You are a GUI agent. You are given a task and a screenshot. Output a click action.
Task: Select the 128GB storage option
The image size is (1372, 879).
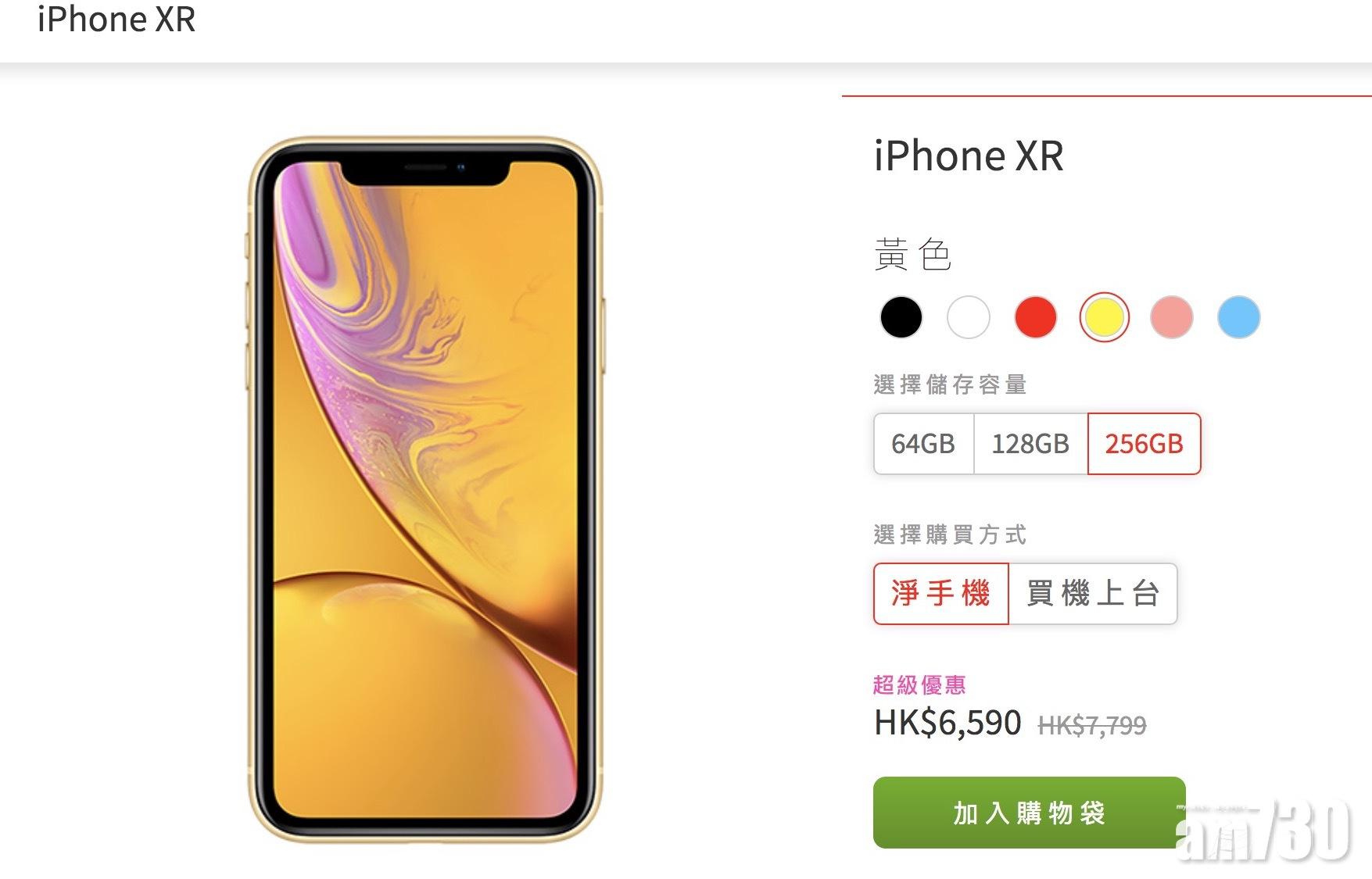point(1030,444)
